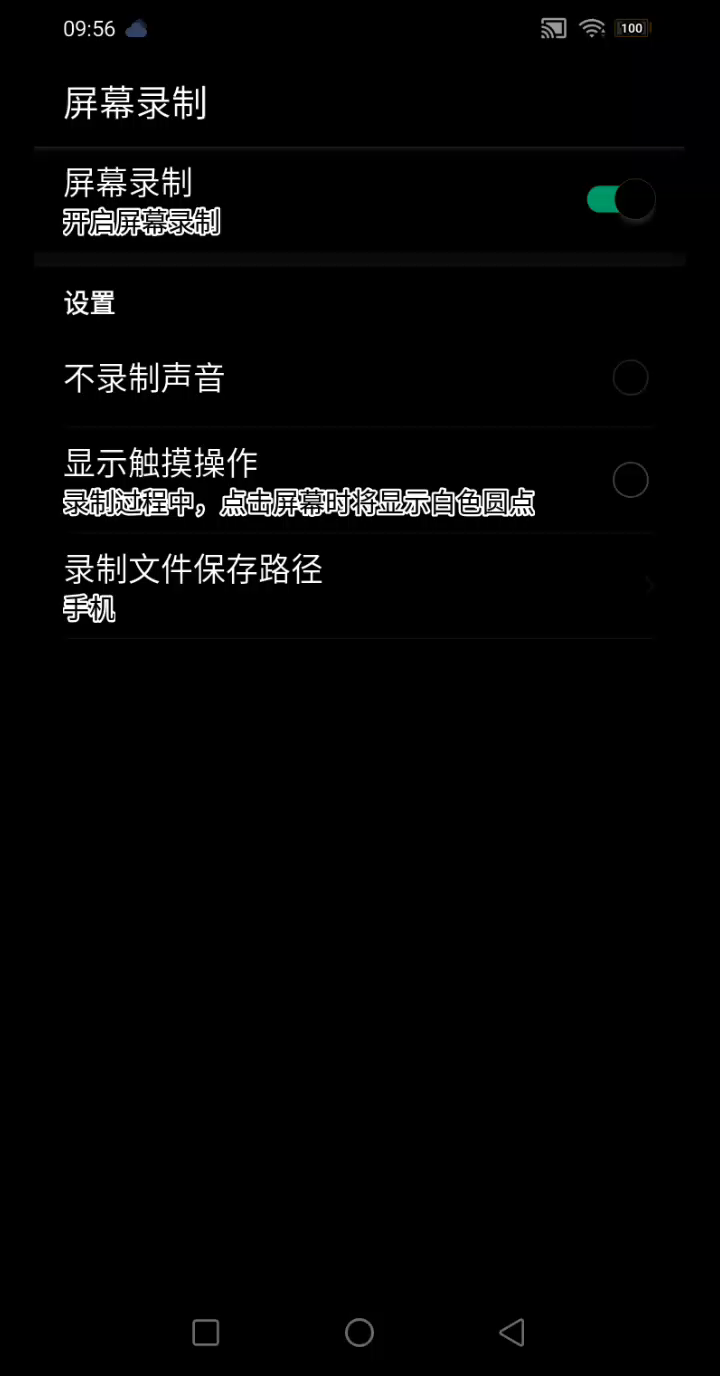The width and height of the screenshot is (720, 1376).
Task: Open recent apps with the square button
Action: point(206,1332)
